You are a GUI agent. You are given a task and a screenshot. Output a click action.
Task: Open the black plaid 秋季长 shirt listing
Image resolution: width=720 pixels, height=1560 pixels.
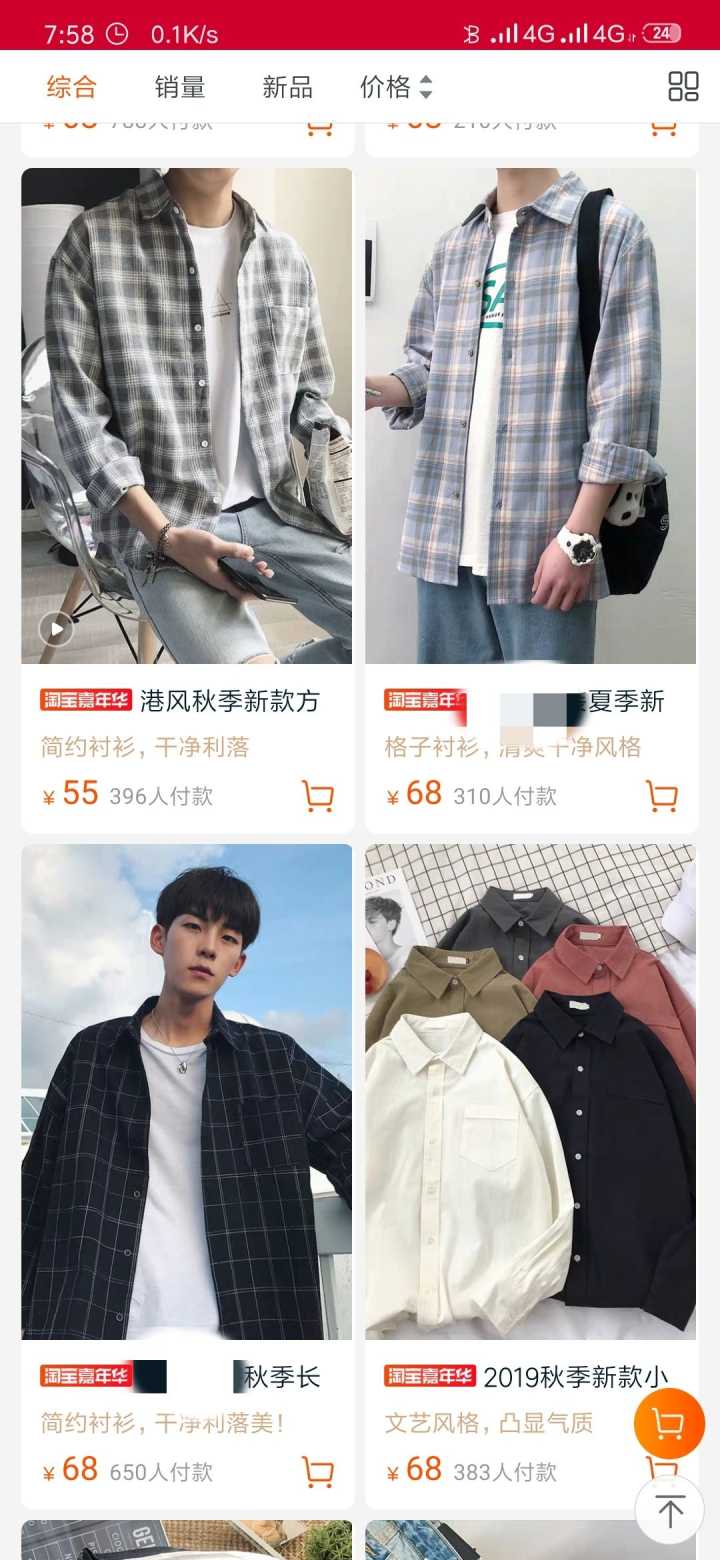tap(187, 1092)
